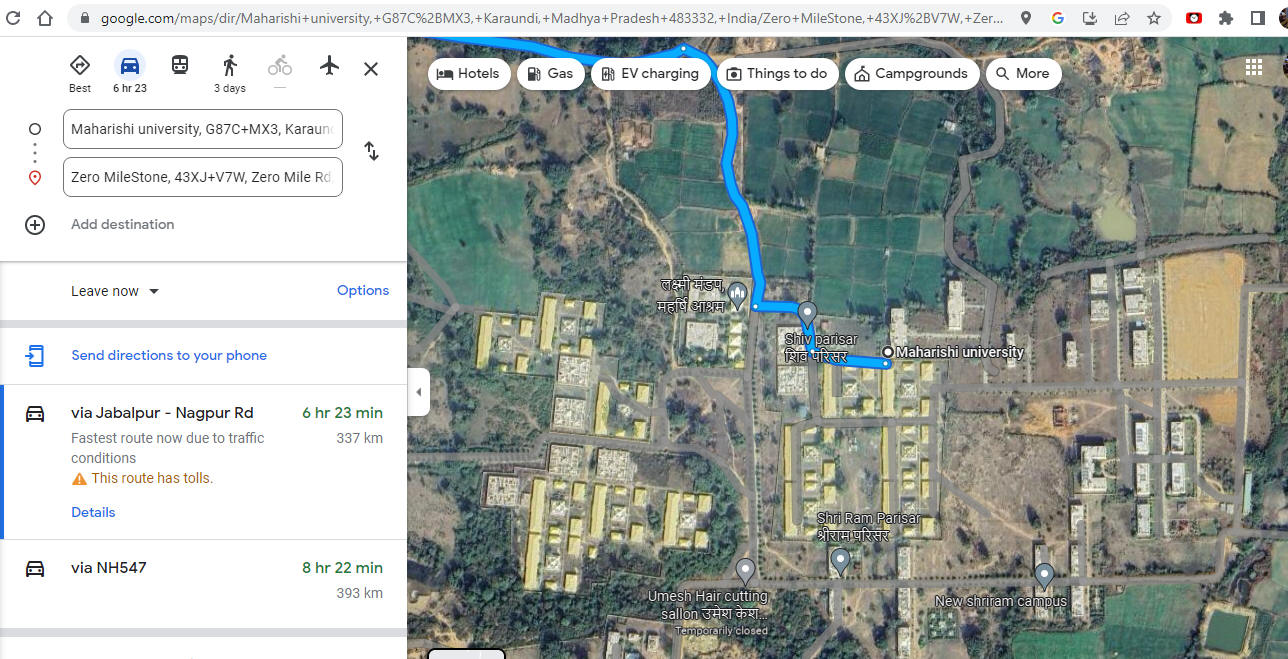
Task: Open route Options
Action: click(x=362, y=290)
